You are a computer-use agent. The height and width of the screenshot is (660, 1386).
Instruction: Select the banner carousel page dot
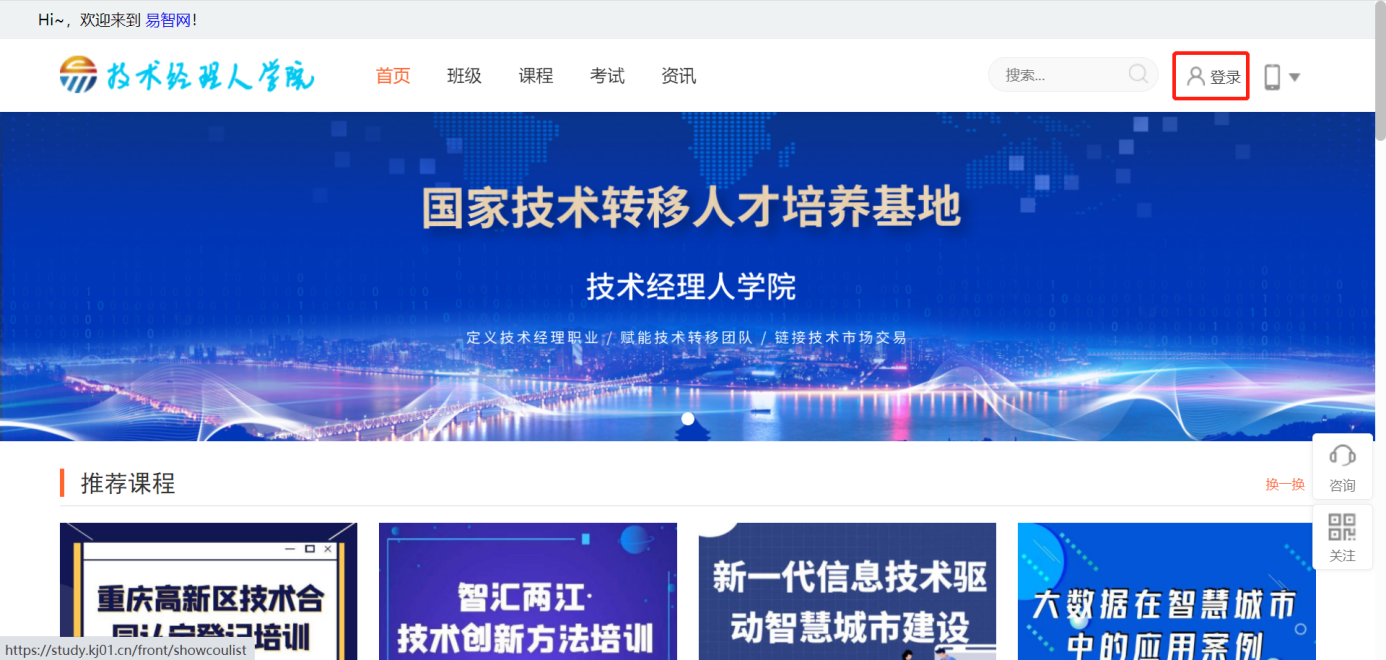click(687, 419)
